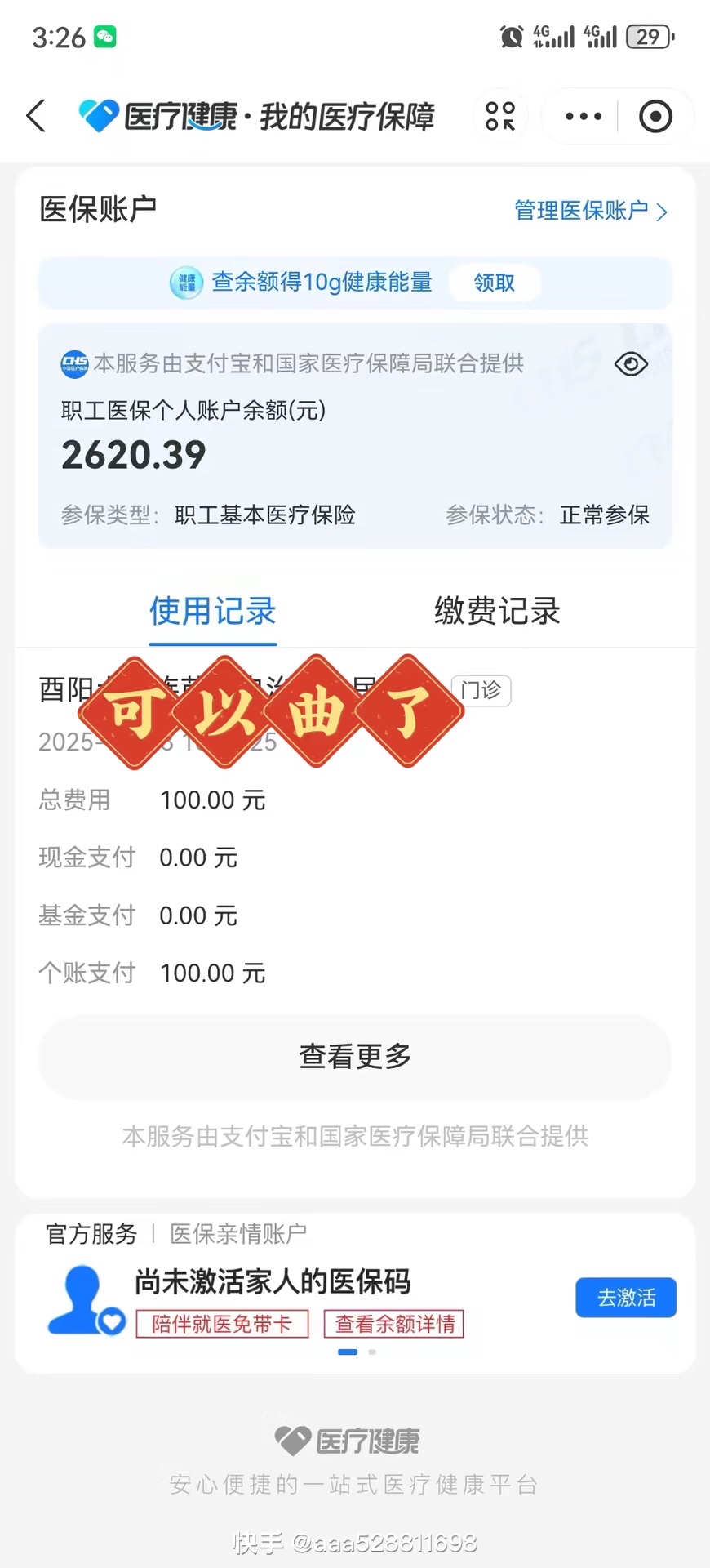Tap the 查看更多 button
Viewport: 710px width, 1568px height.
pos(353,1057)
